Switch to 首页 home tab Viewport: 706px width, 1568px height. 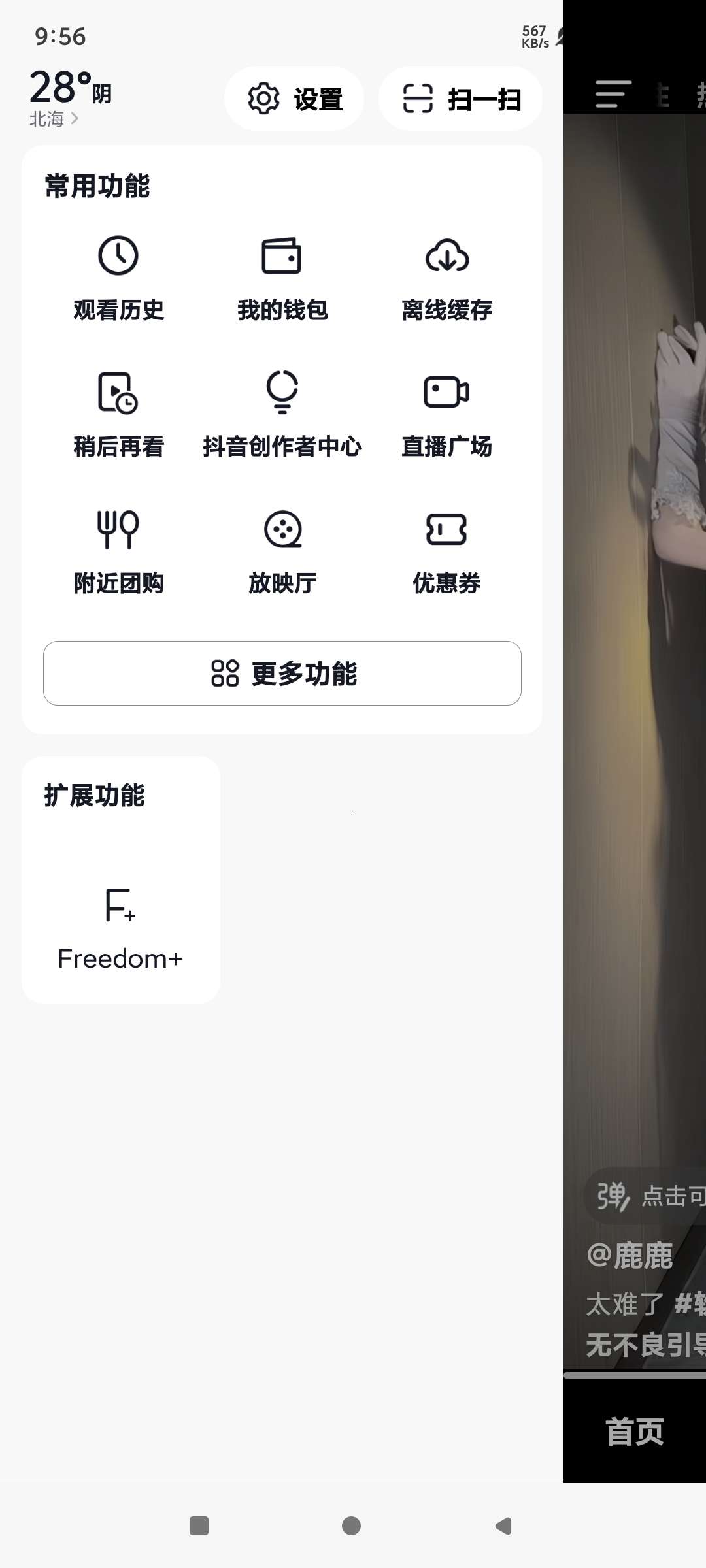(634, 1432)
